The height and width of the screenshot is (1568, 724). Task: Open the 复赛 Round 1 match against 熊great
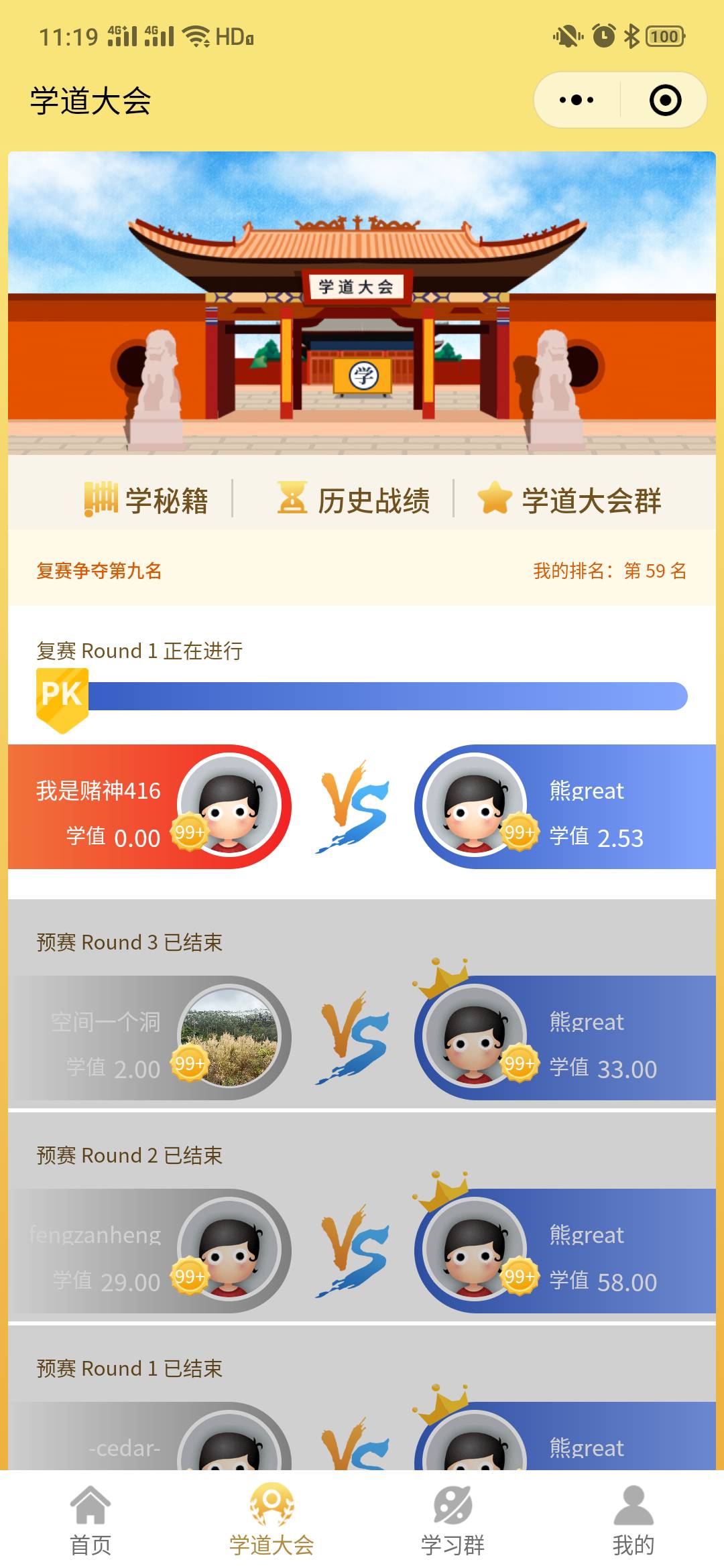(362, 806)
